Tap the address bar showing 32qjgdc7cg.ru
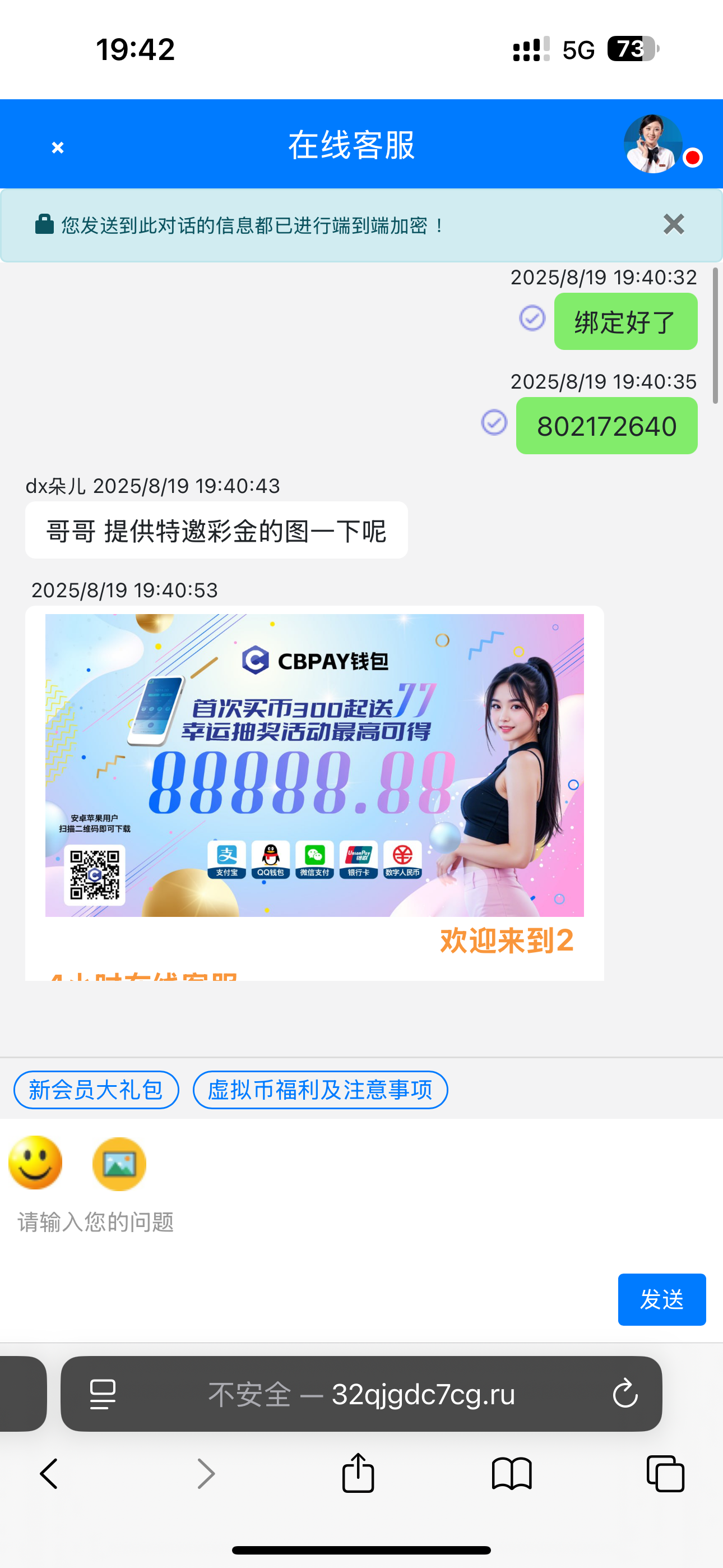 tap(361, 1394)
